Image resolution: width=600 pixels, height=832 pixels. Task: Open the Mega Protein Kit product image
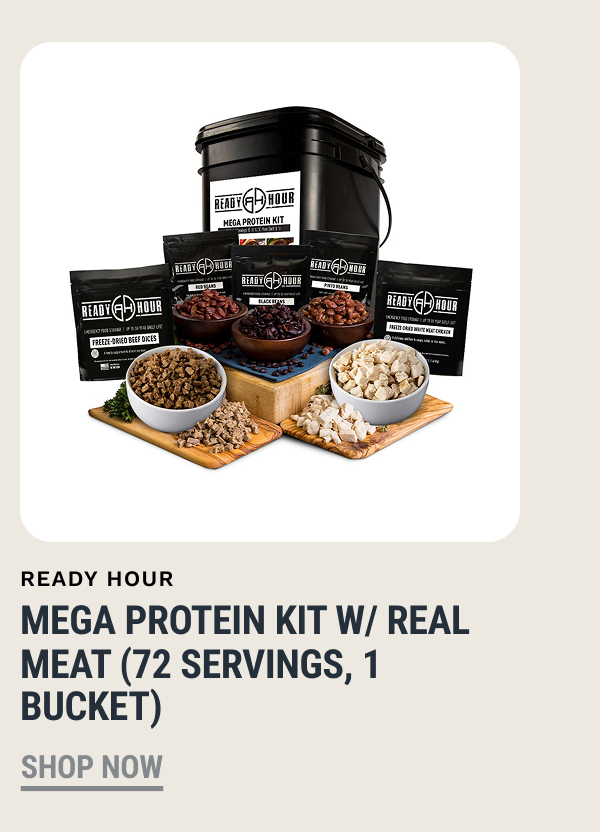click(x=270, y=292)
